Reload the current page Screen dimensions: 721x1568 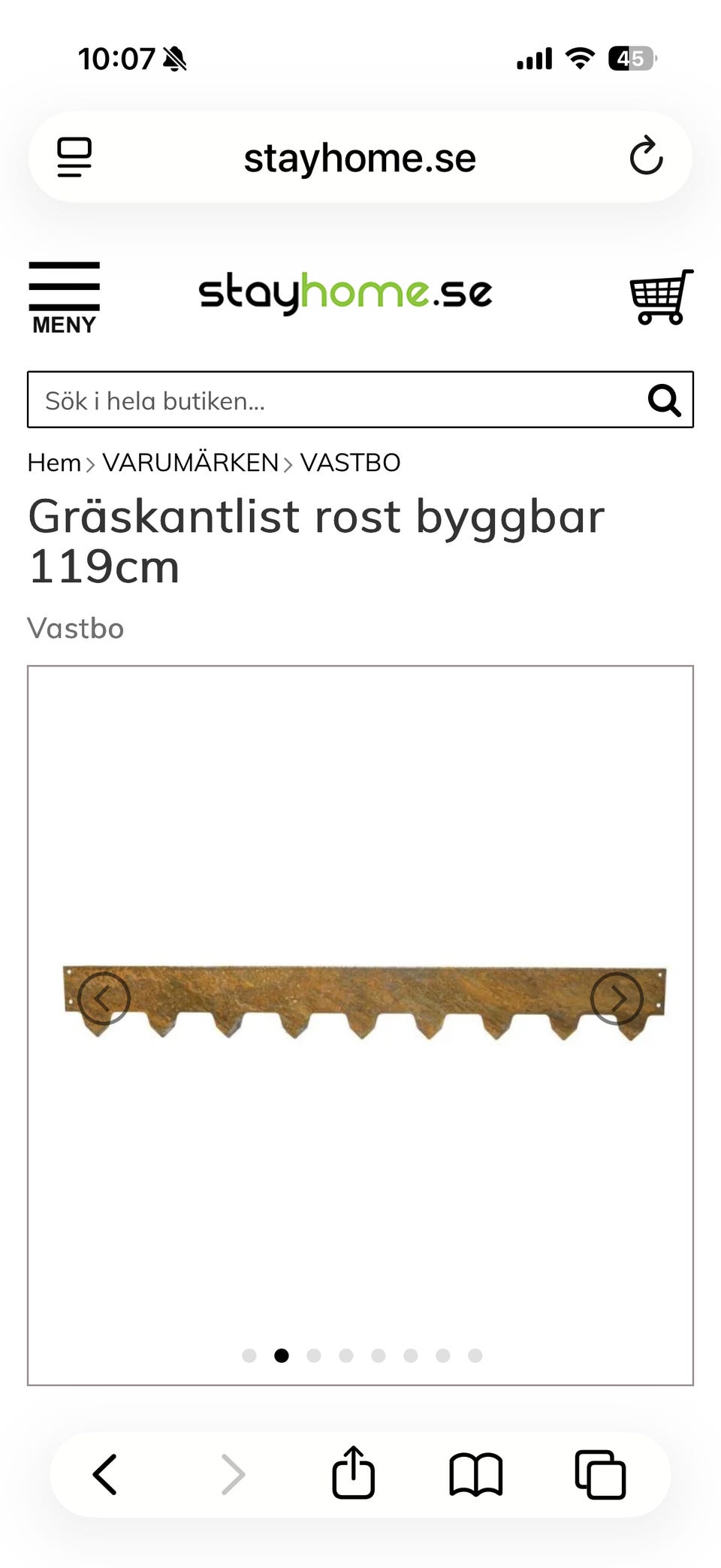[646, 156]
